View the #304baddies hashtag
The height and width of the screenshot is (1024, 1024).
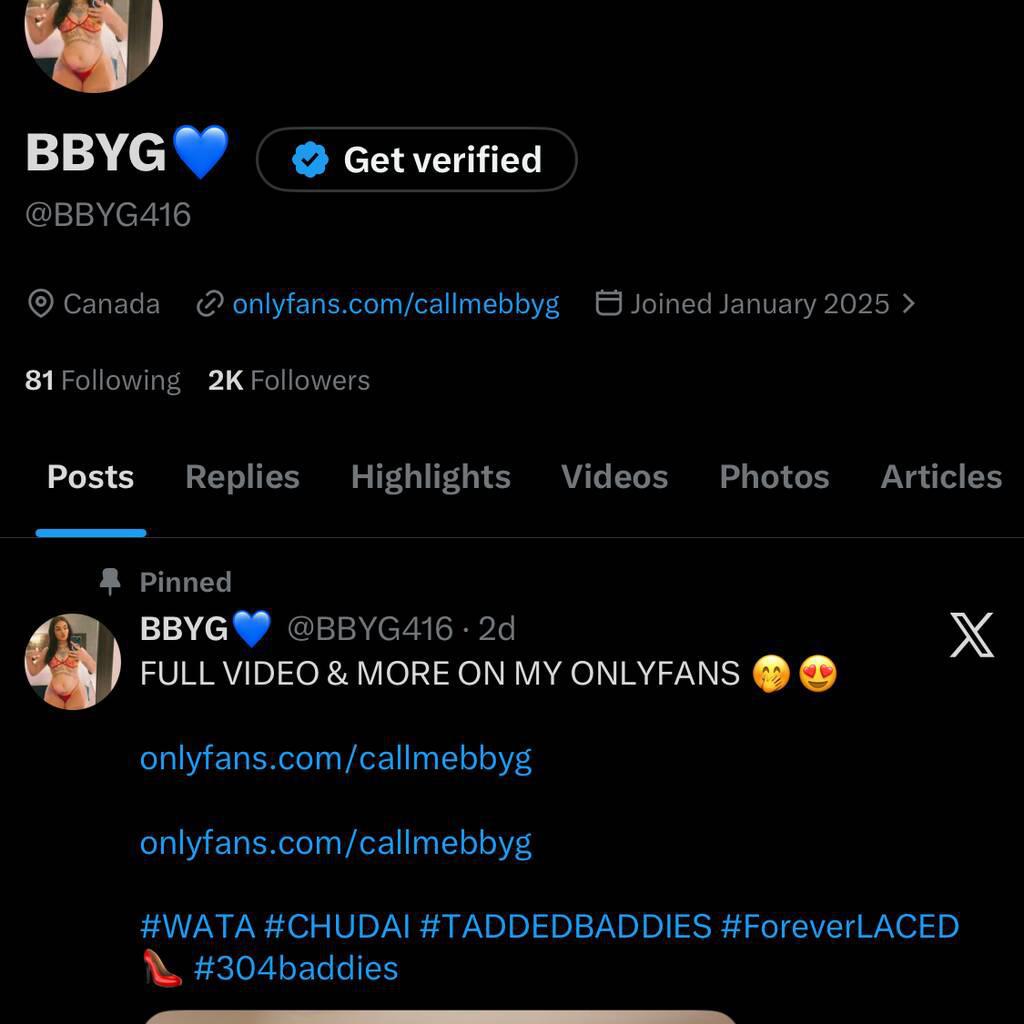point(296,969)
